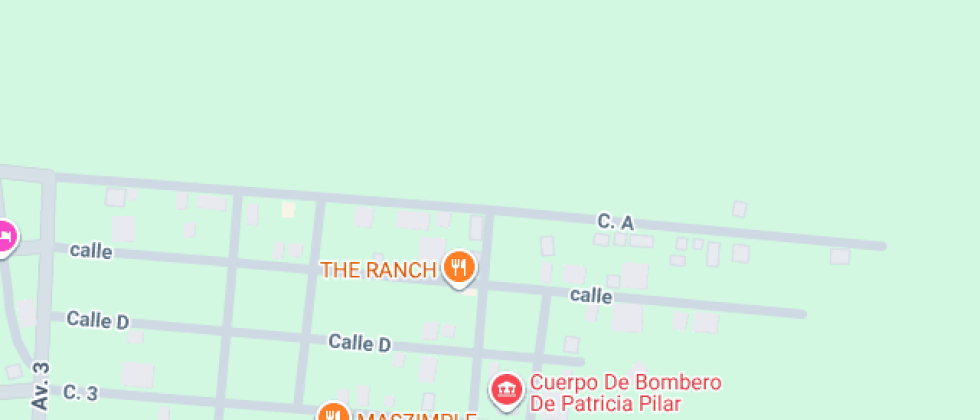Screen dimensions: 980x420
Task: Open THE RANCH restaurant marker
Action: click(x=459, y=267)
